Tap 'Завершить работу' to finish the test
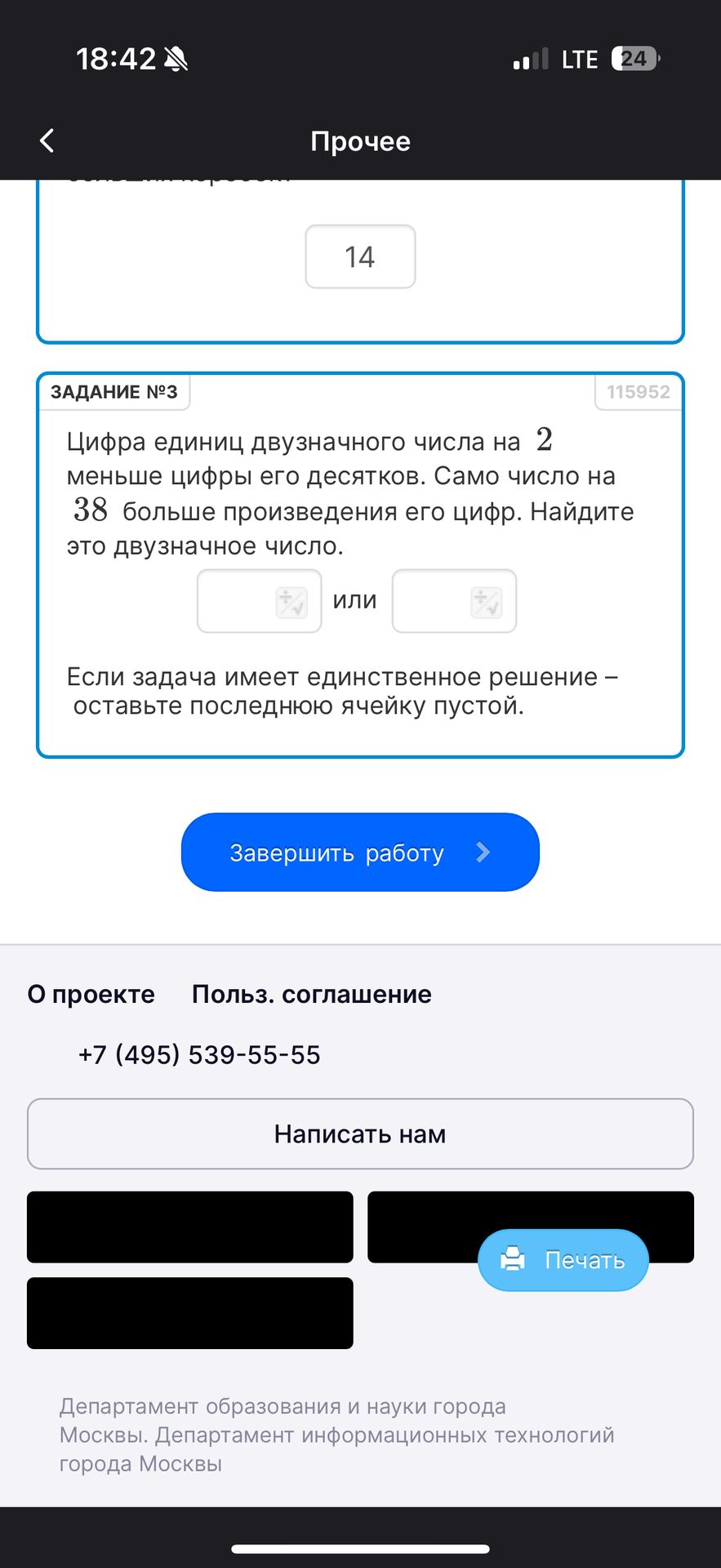The height and width of the screenshot is (1568, 721). click(360, 852)
